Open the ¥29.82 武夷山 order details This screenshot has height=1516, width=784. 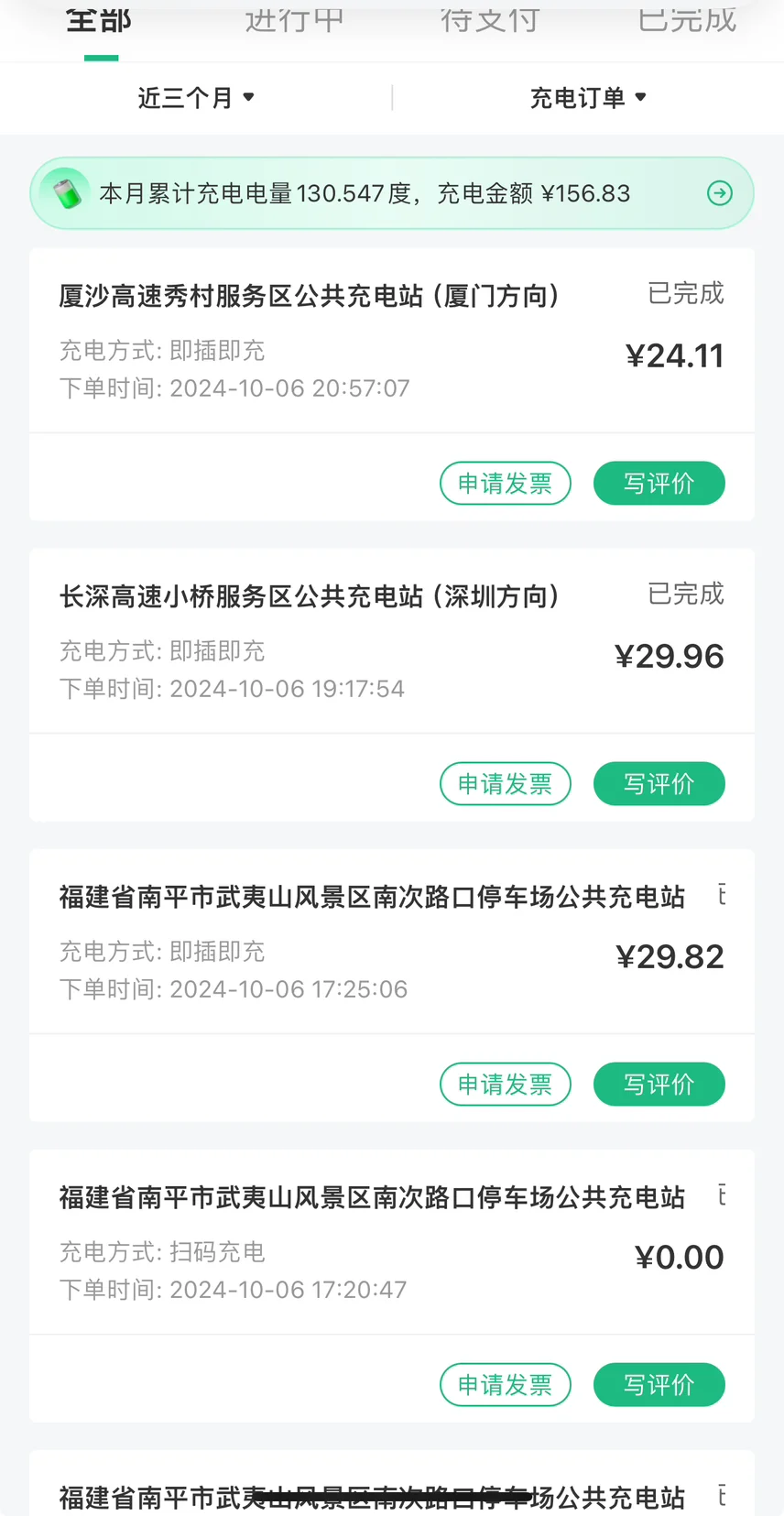(x=392, y=942)
